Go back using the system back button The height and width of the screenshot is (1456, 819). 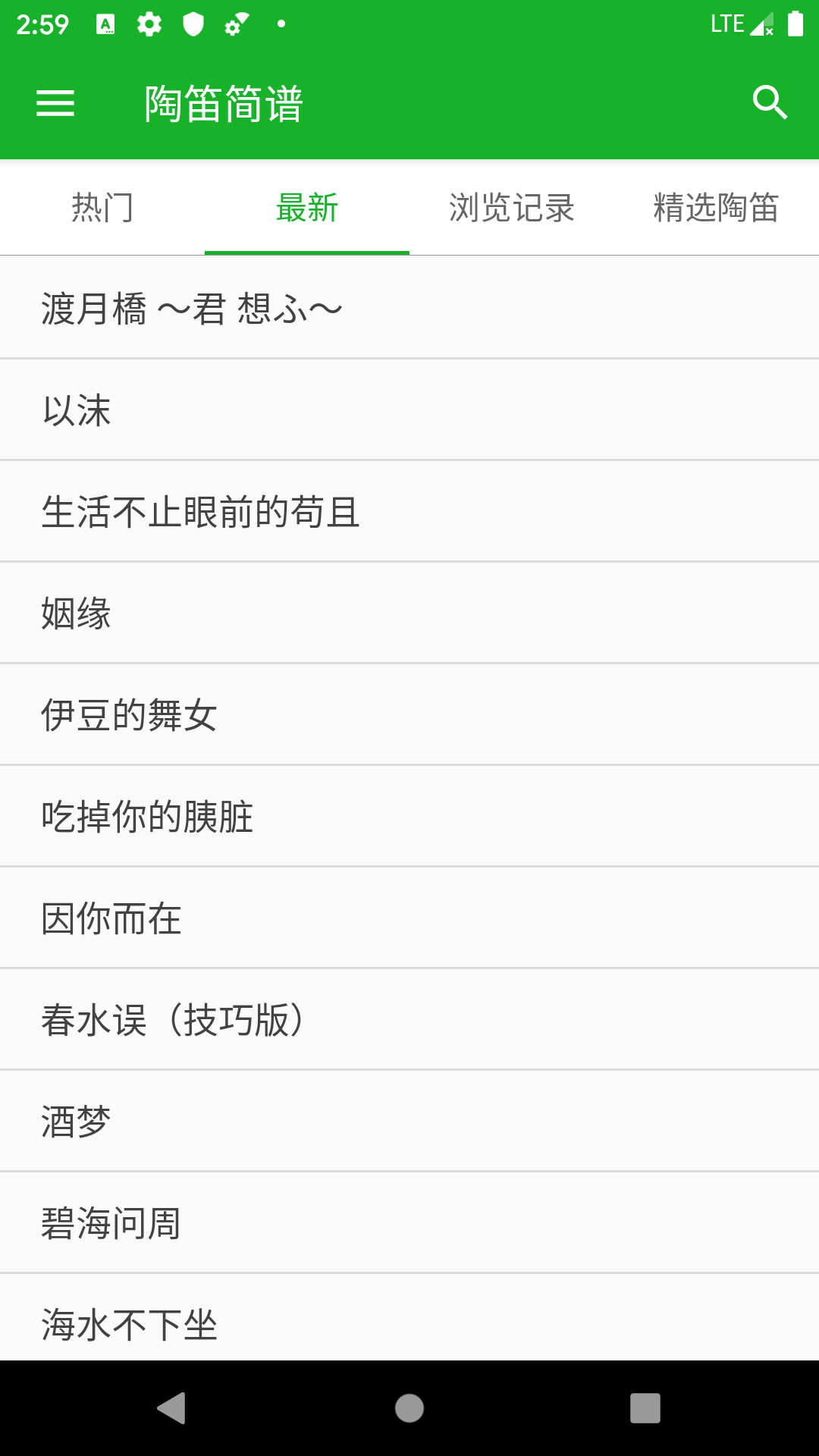(172, 1408)
